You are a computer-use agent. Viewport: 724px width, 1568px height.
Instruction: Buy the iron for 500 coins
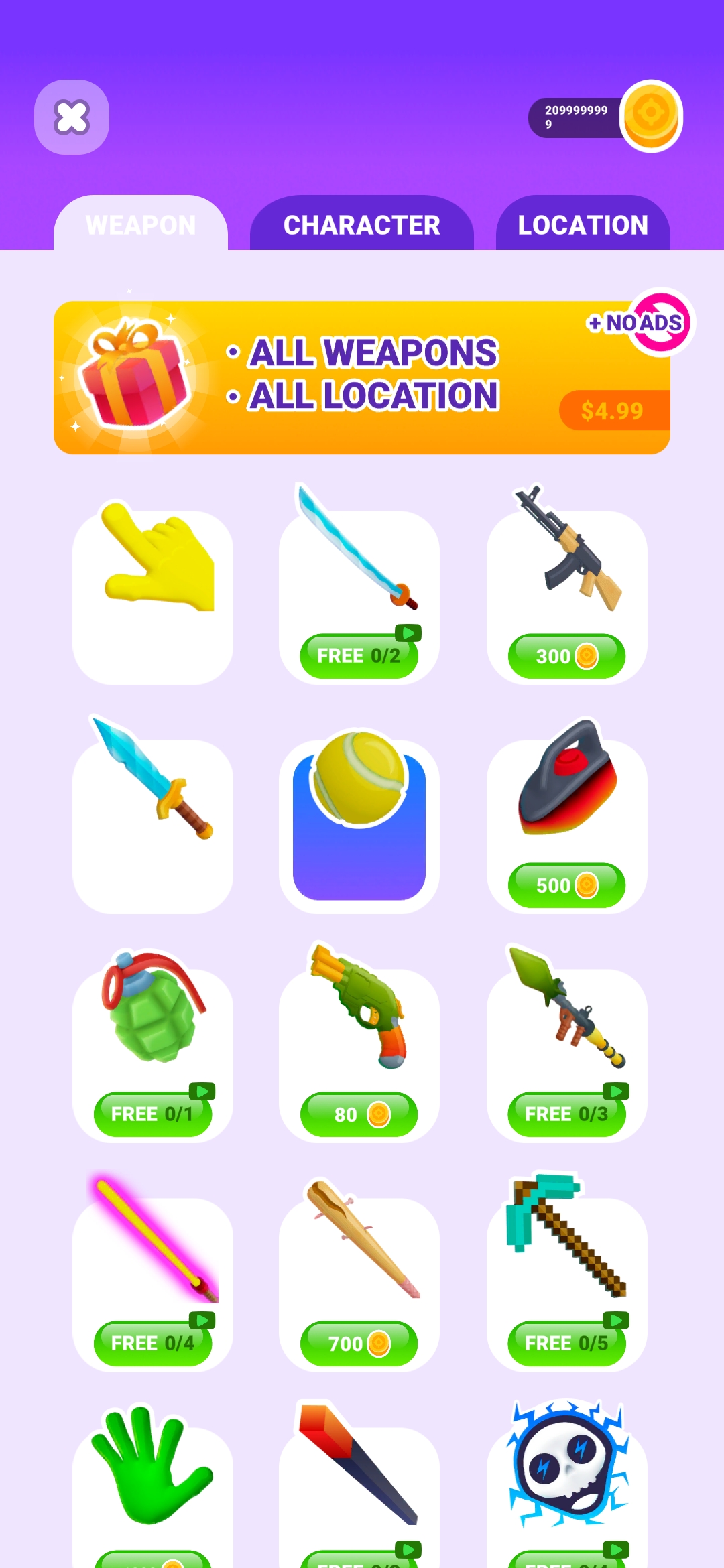coord(566,885)
